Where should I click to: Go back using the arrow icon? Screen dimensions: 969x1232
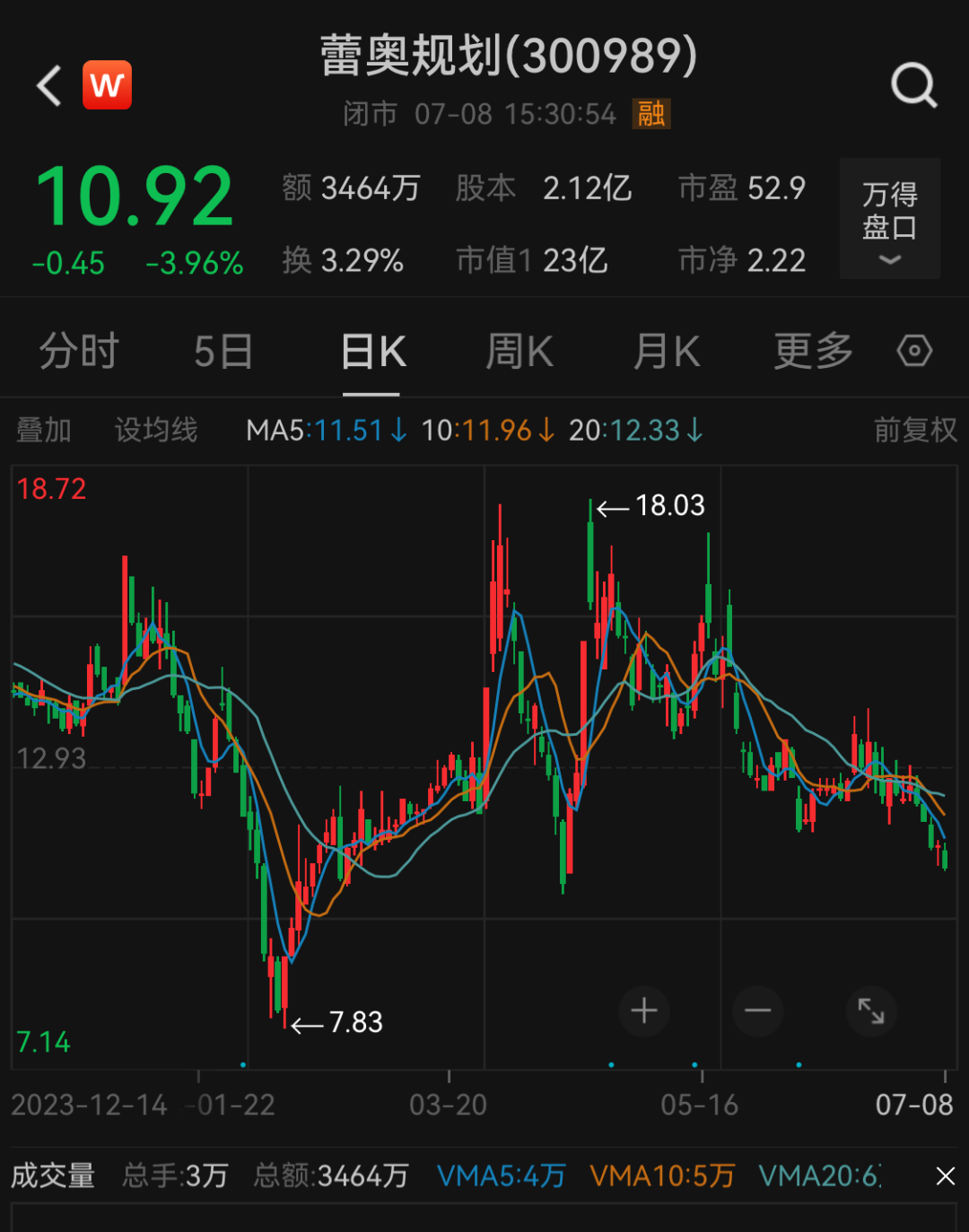click(49, 86)
